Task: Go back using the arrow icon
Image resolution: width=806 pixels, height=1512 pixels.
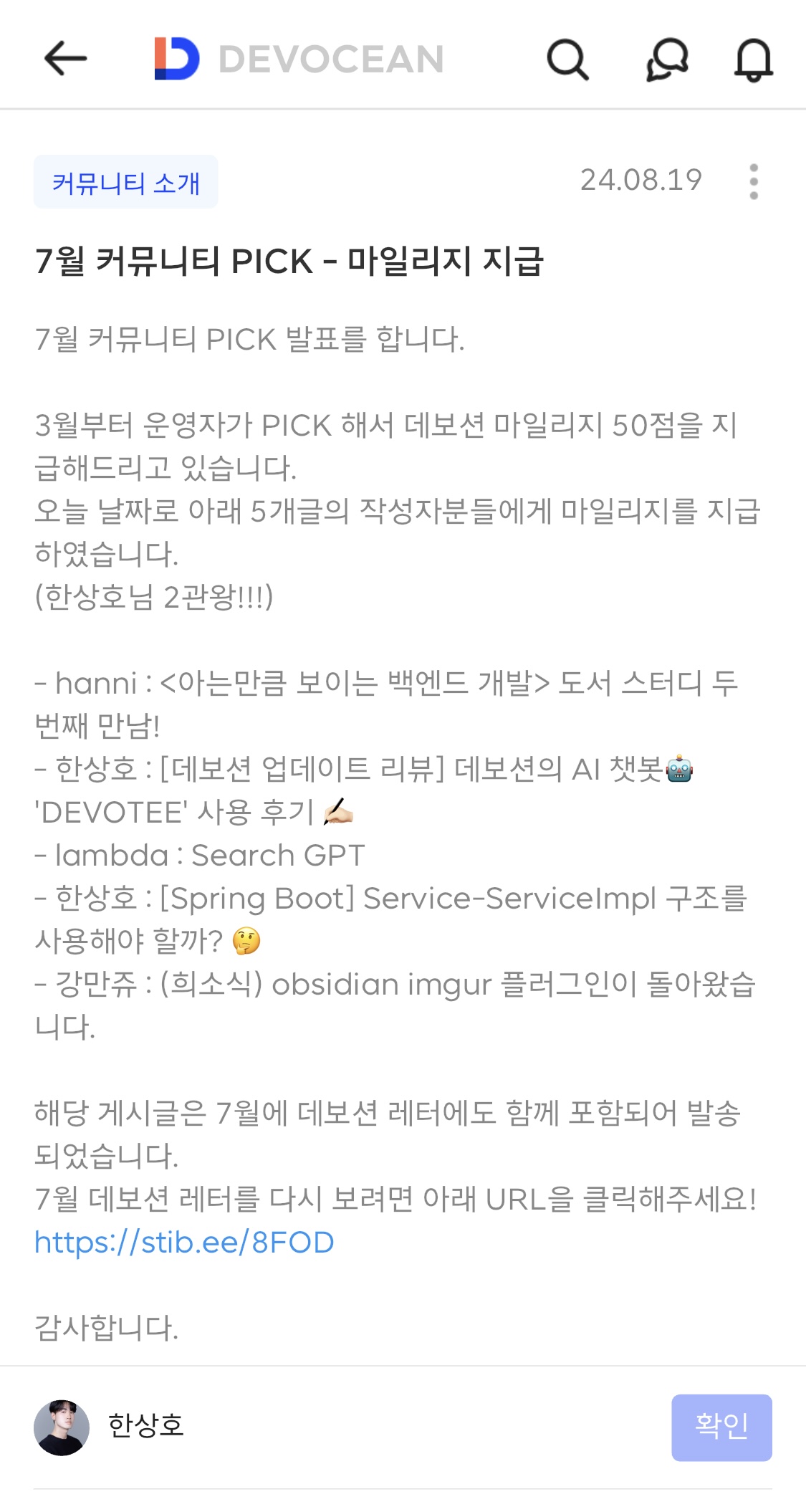Action: (x=65, y=58)
